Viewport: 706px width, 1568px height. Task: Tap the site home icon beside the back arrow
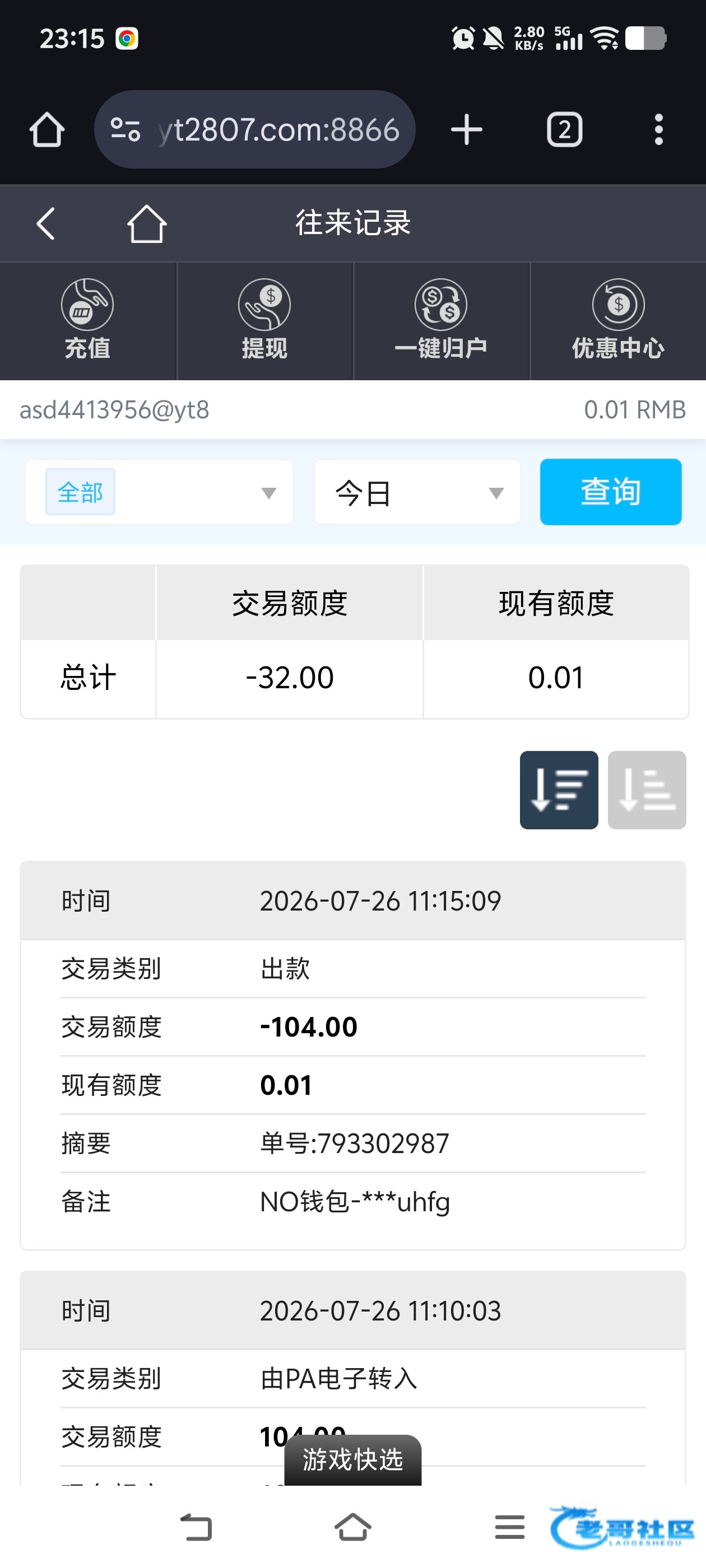tap(147, 223)
